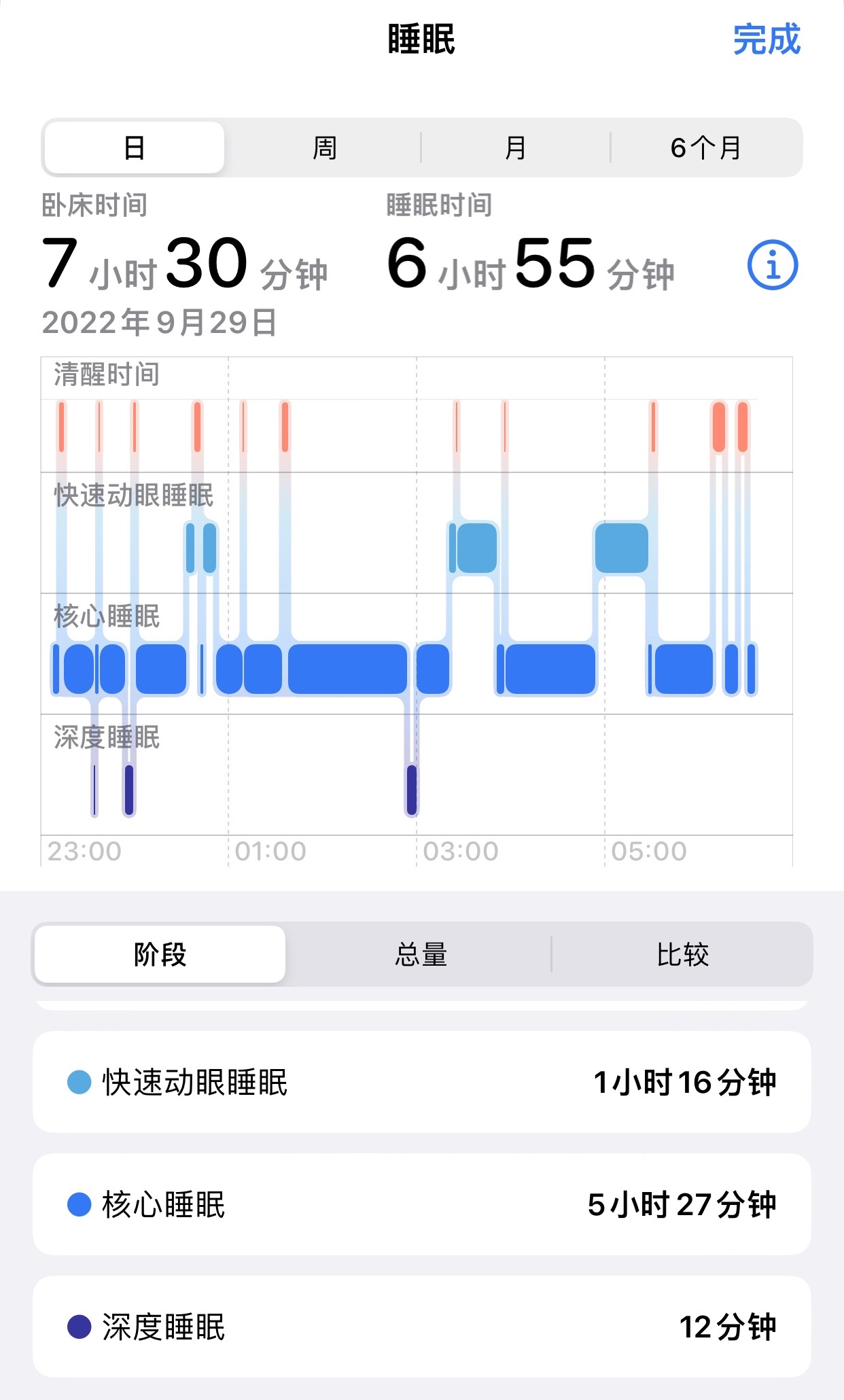Tap 完成 to close the sleep view
The width and height of the screenshot is (844, 1400).
(x=766, y=39)
